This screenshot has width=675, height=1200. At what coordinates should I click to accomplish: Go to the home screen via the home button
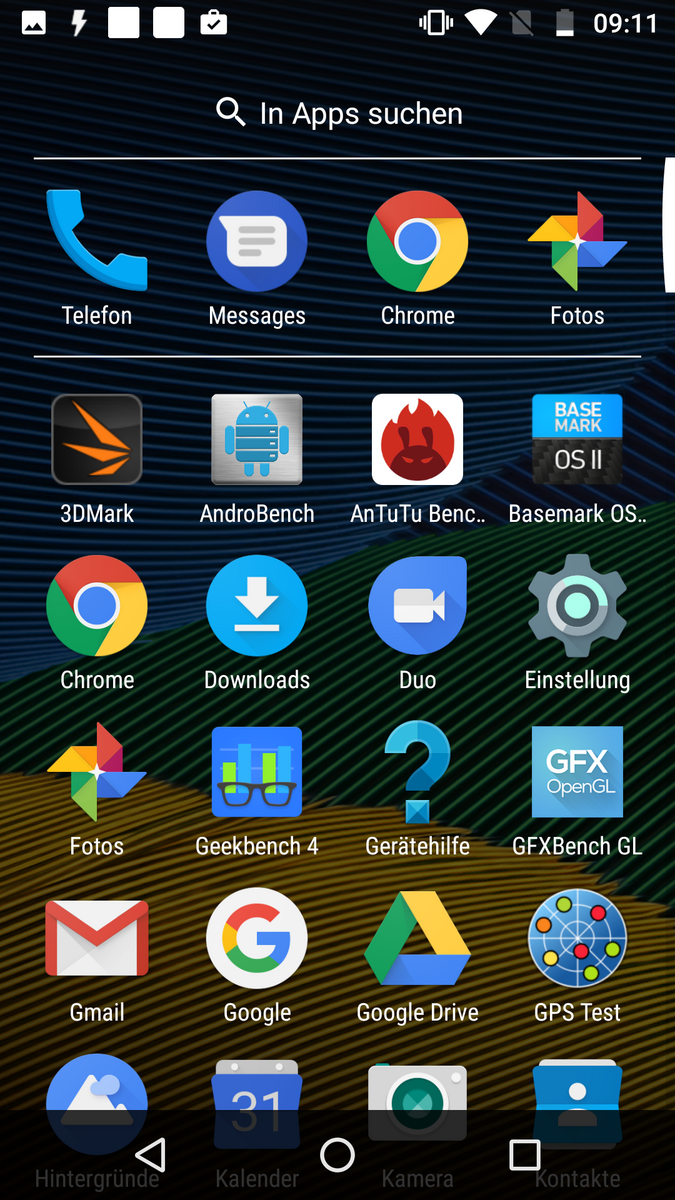(x=337, y=1155)
